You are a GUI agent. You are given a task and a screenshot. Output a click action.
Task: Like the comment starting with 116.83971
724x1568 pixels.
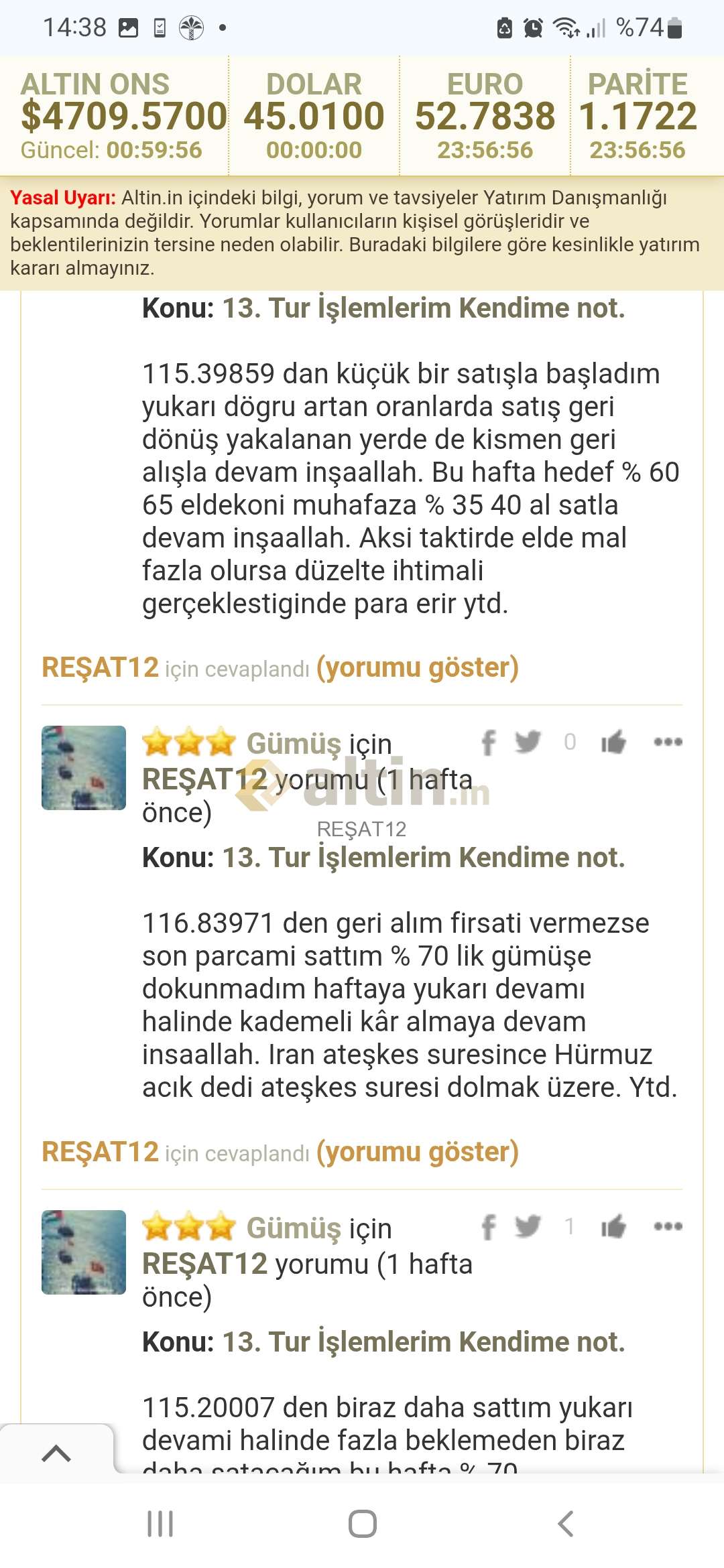(x=613, y=742)
